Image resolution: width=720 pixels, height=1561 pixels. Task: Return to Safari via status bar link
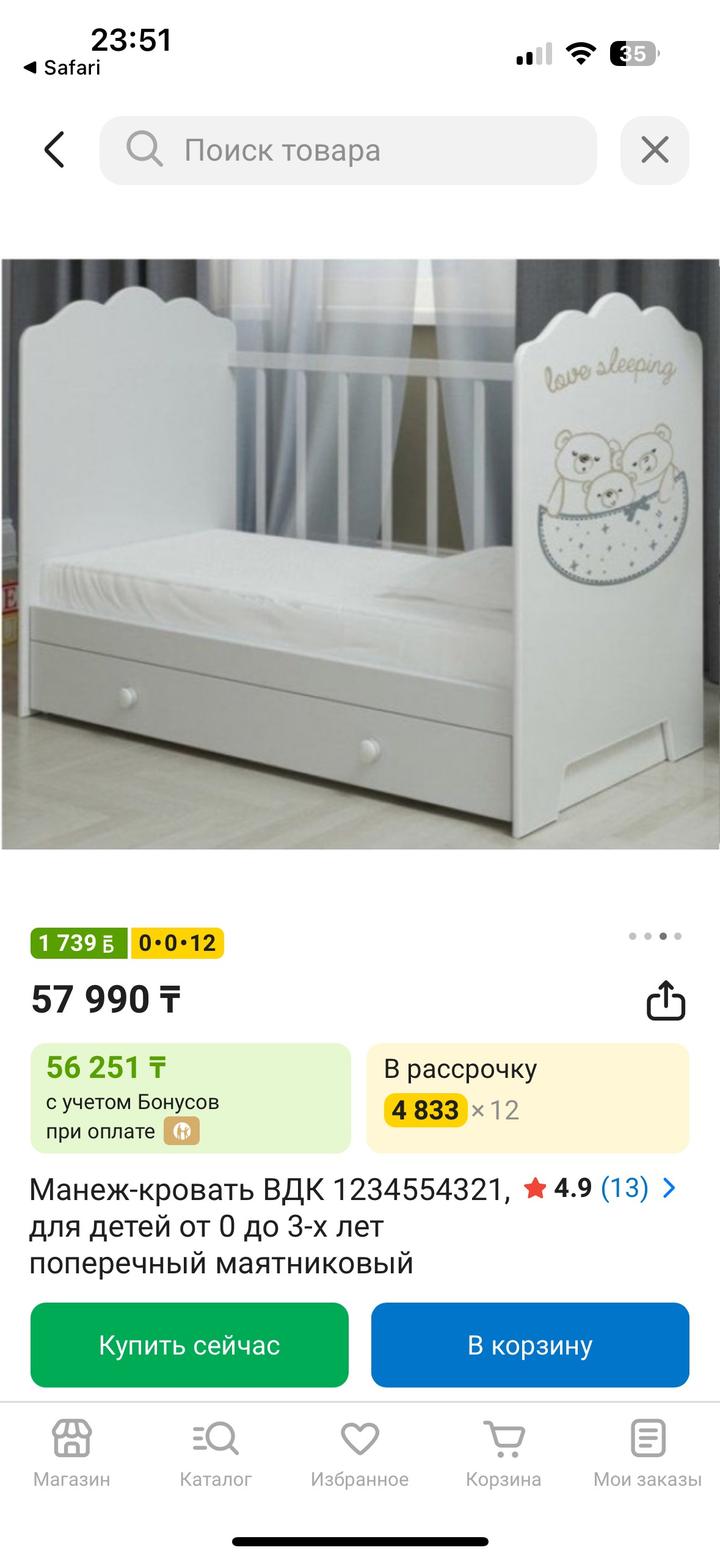click(62, 68)
